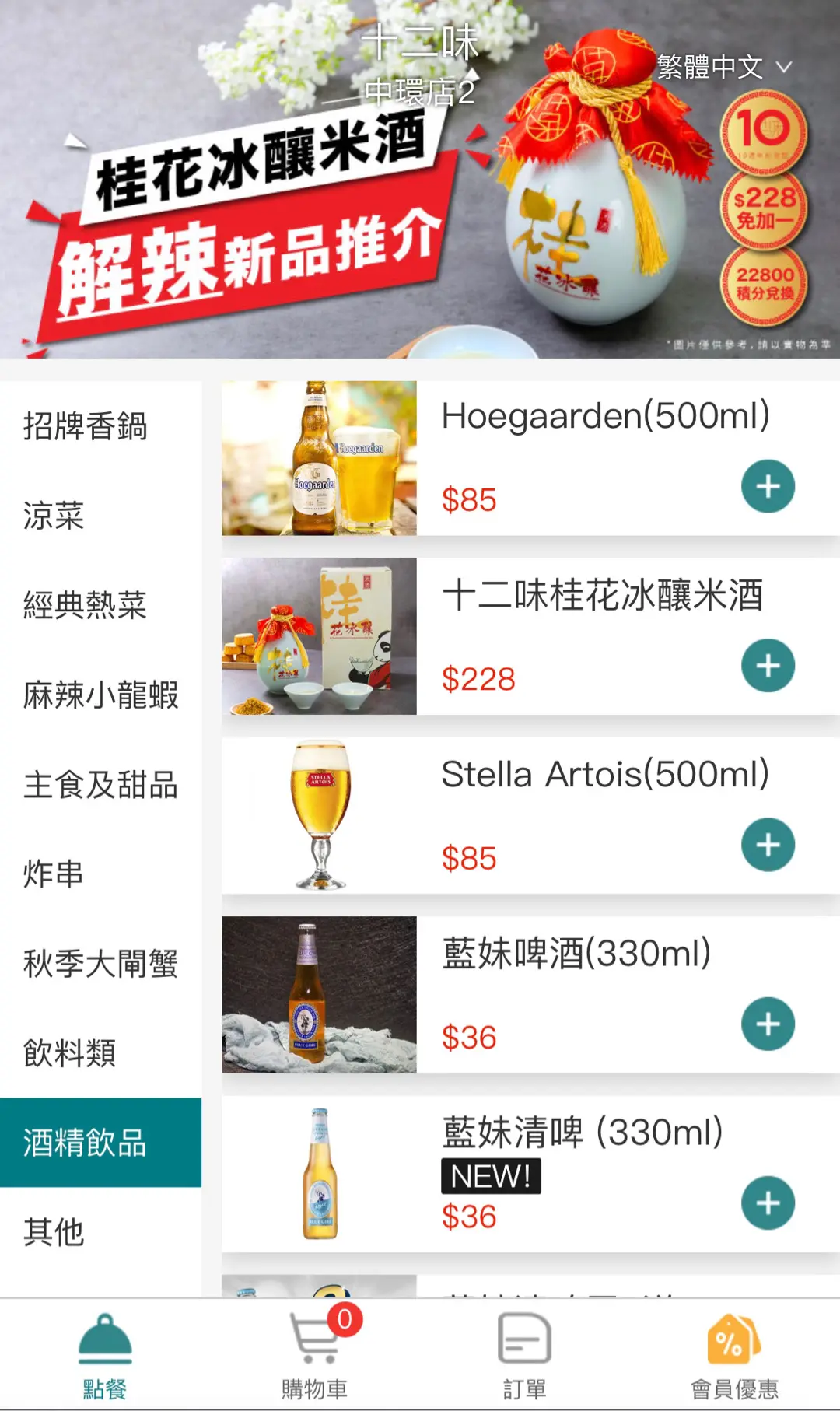Open the 繁體中文 language dropdown

click(723, 68)
